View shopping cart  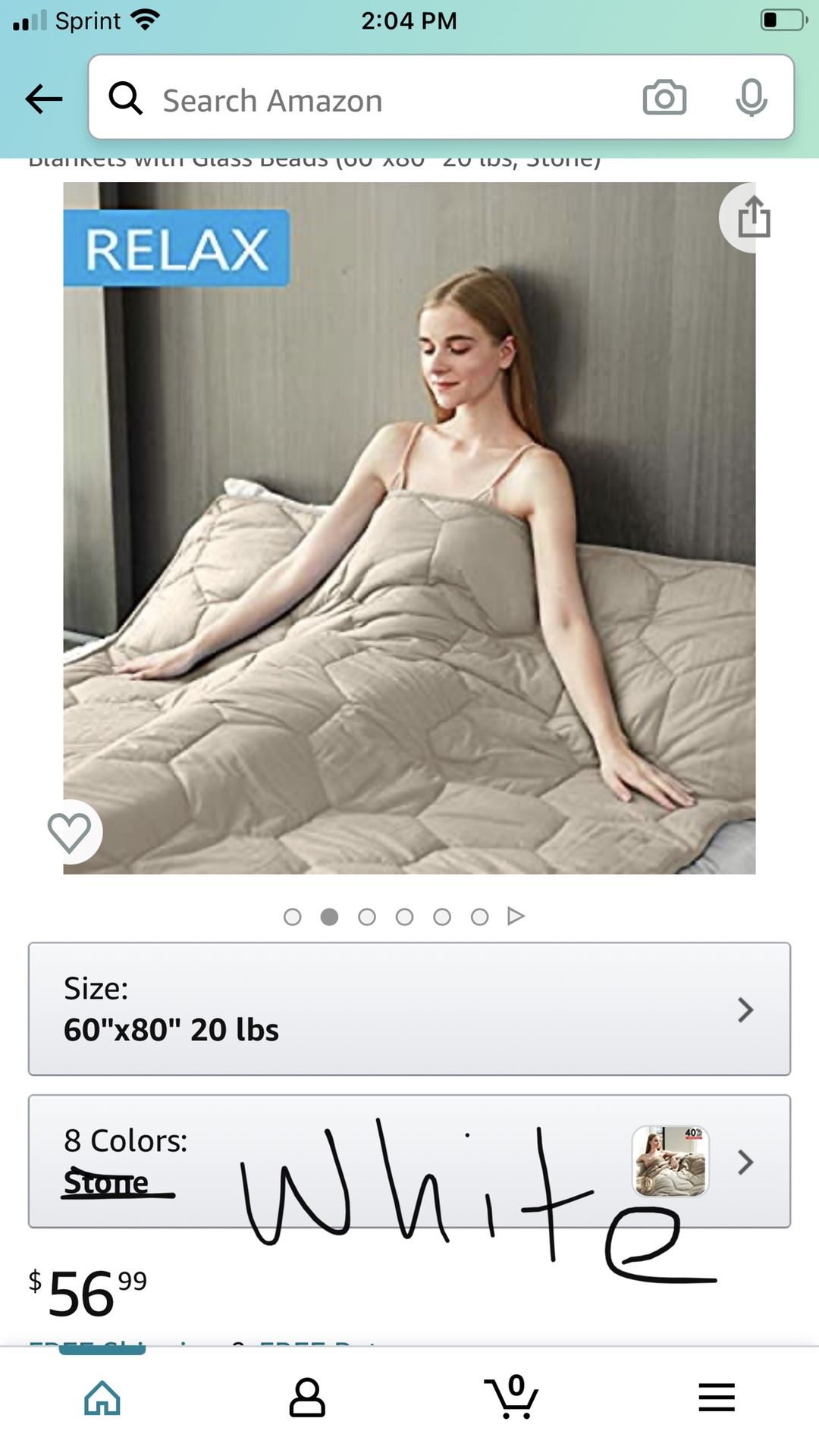[512, 1397]
